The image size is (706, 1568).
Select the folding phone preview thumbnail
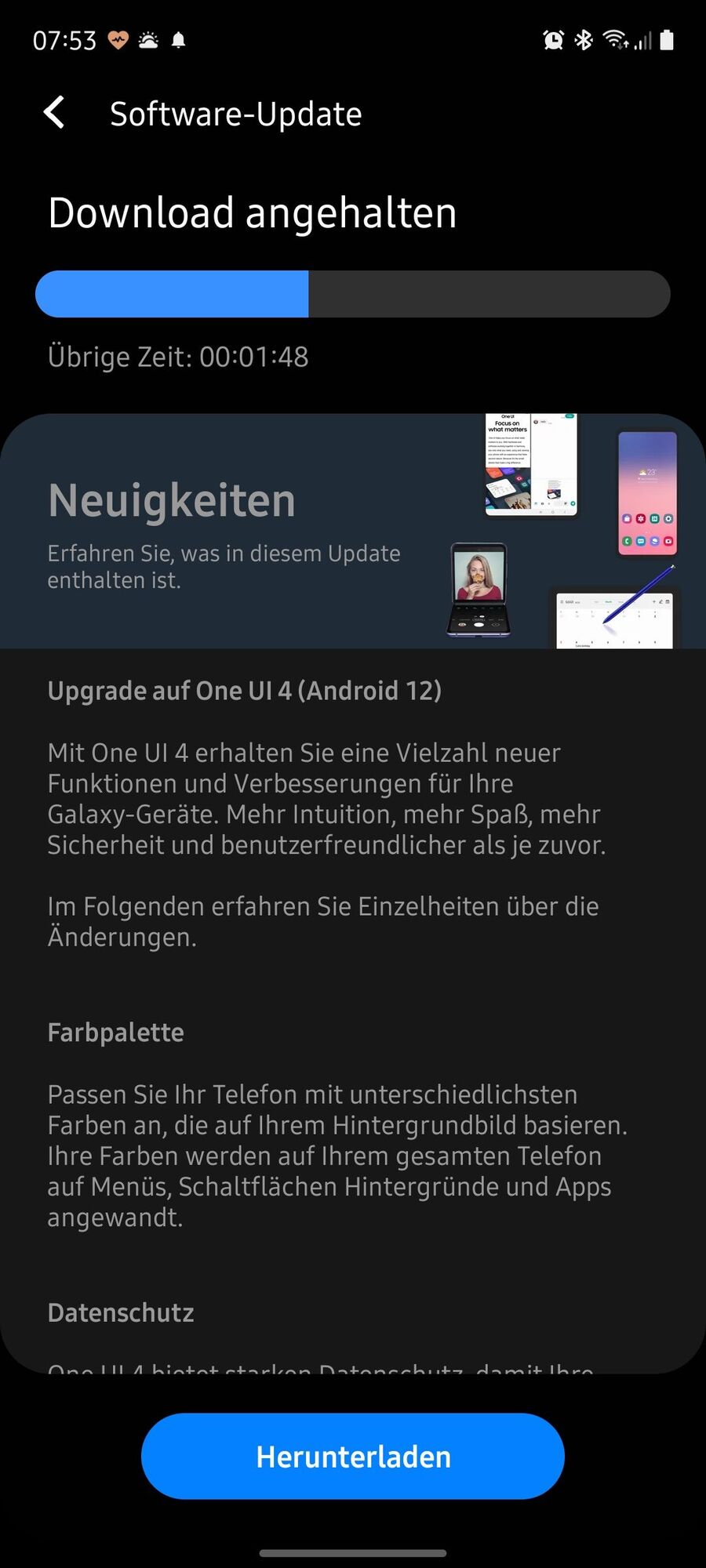click(479, 588)
